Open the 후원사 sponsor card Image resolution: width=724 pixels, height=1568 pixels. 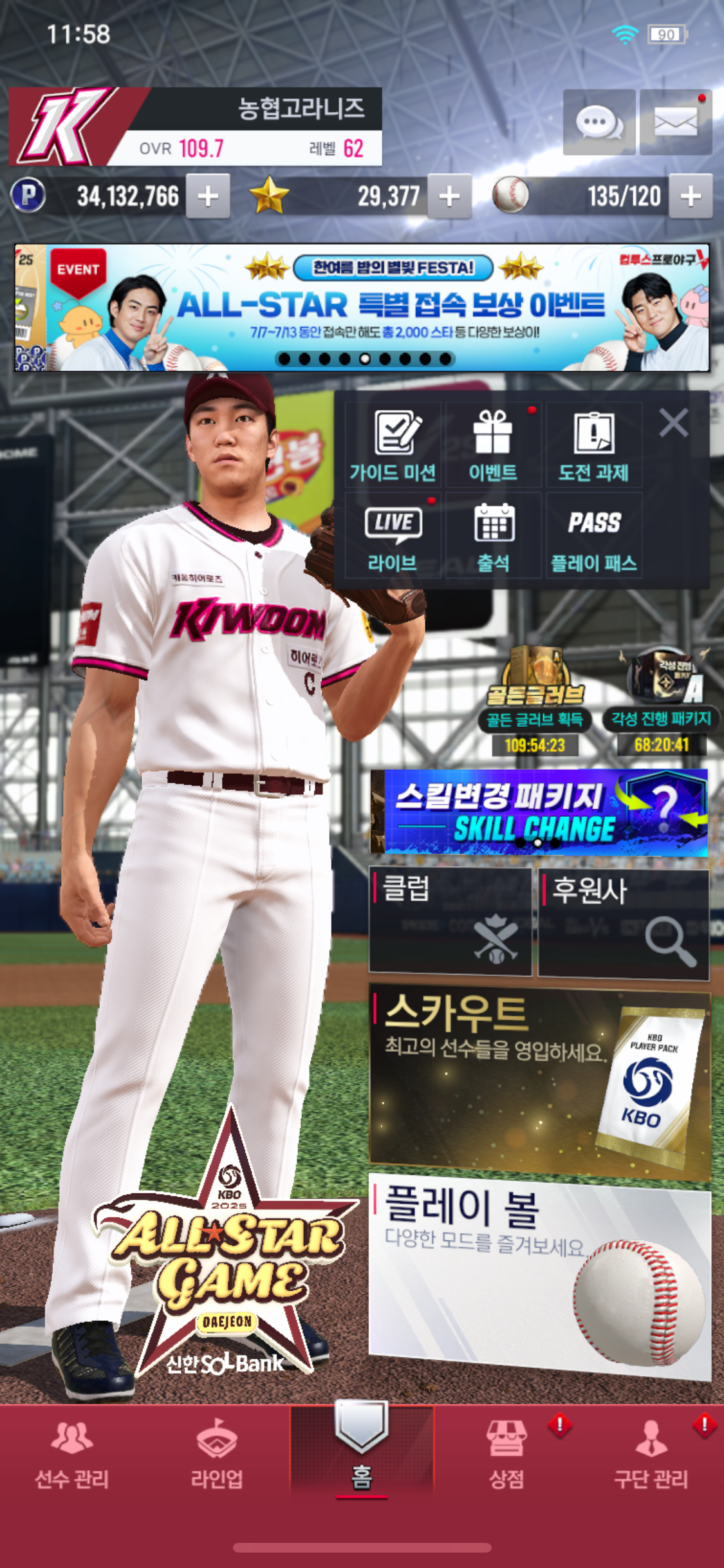[624, 923]
